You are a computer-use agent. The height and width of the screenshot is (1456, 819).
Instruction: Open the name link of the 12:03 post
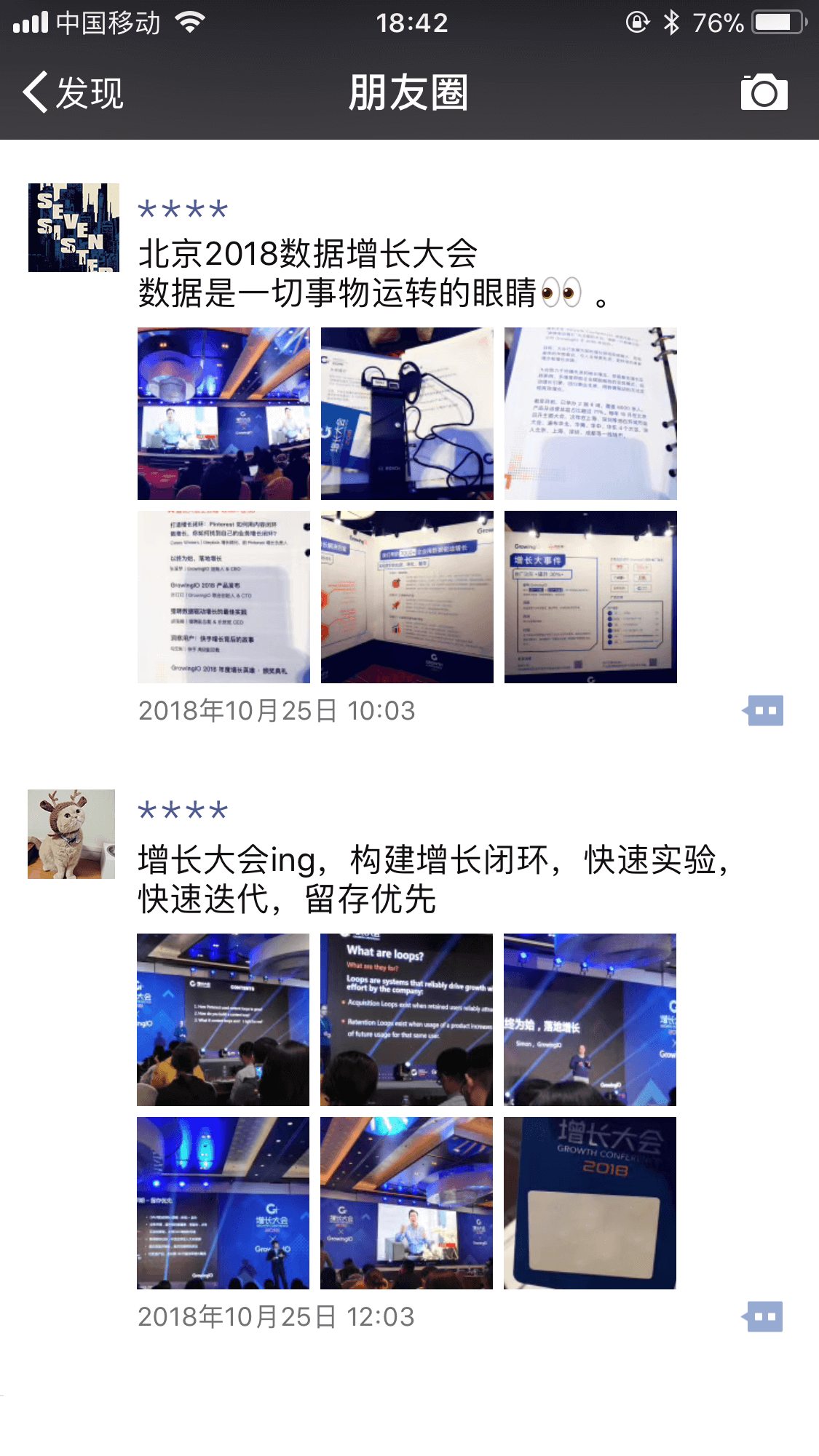(183, 810)
